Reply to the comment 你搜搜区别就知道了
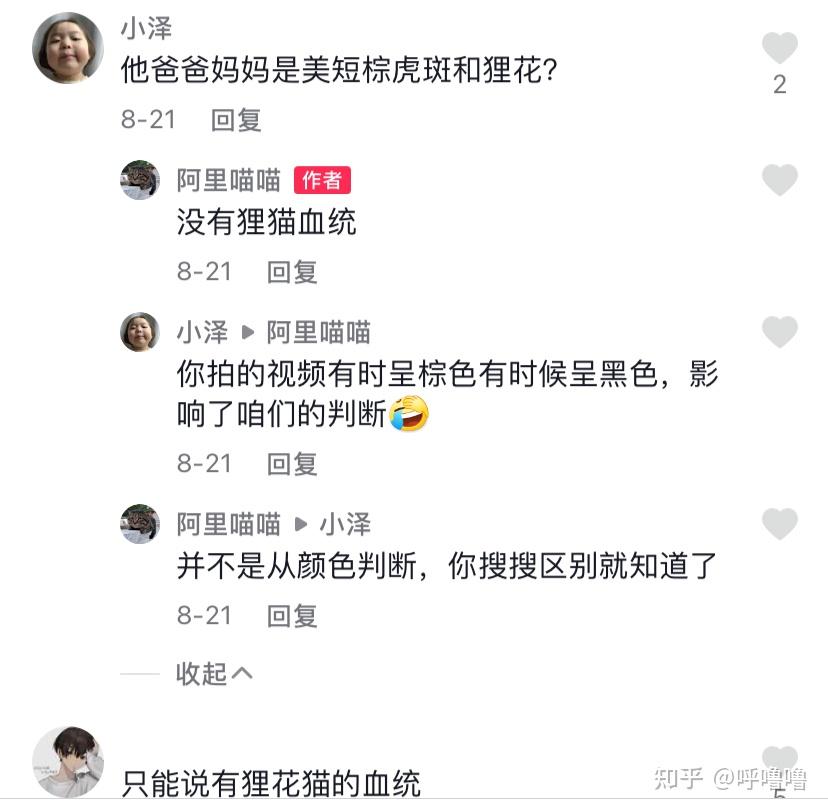828x812 pixels. 292,615
